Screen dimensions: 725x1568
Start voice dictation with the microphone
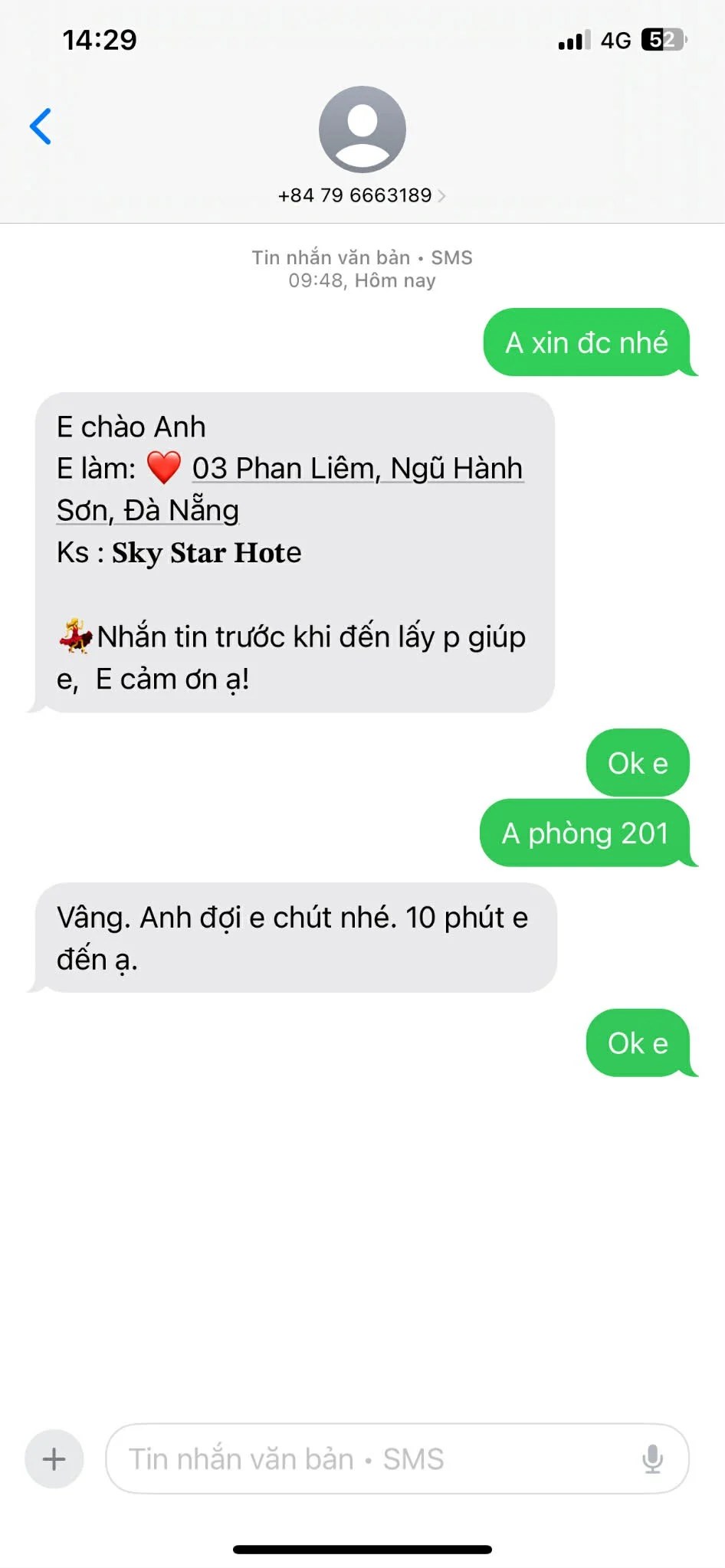coord(652,1458)
